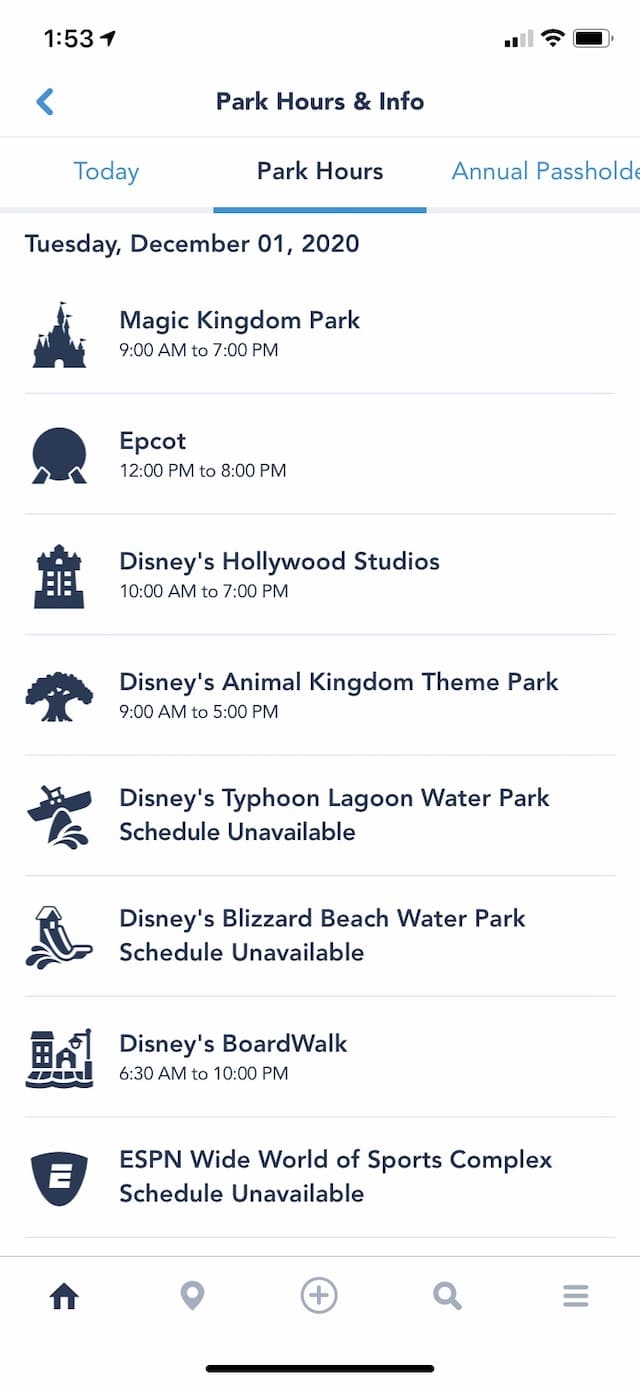640x1385 pixels.
Task: Open Disney's Blizzard Beach Water Park
Action: point(320,936)
